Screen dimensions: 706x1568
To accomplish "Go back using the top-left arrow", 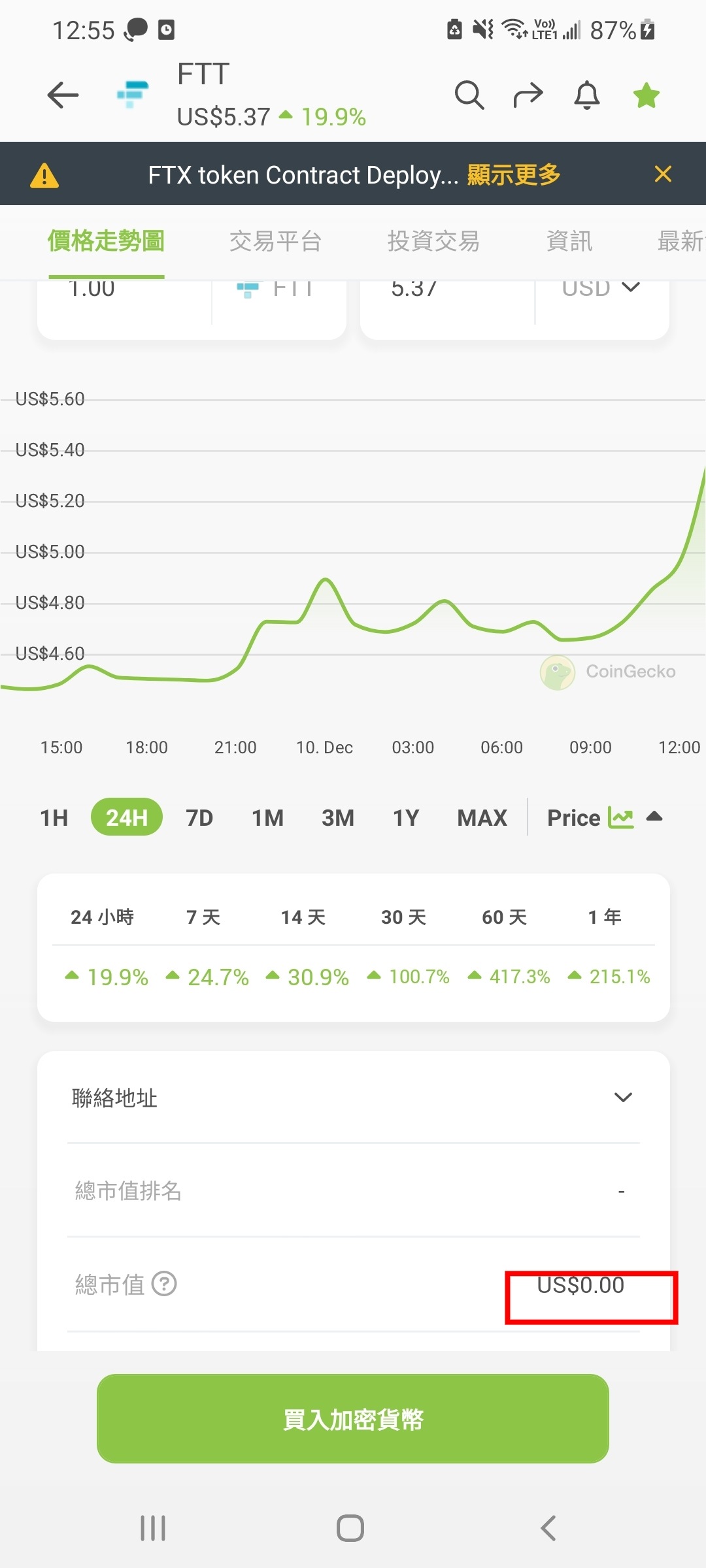I will [63, 95].
